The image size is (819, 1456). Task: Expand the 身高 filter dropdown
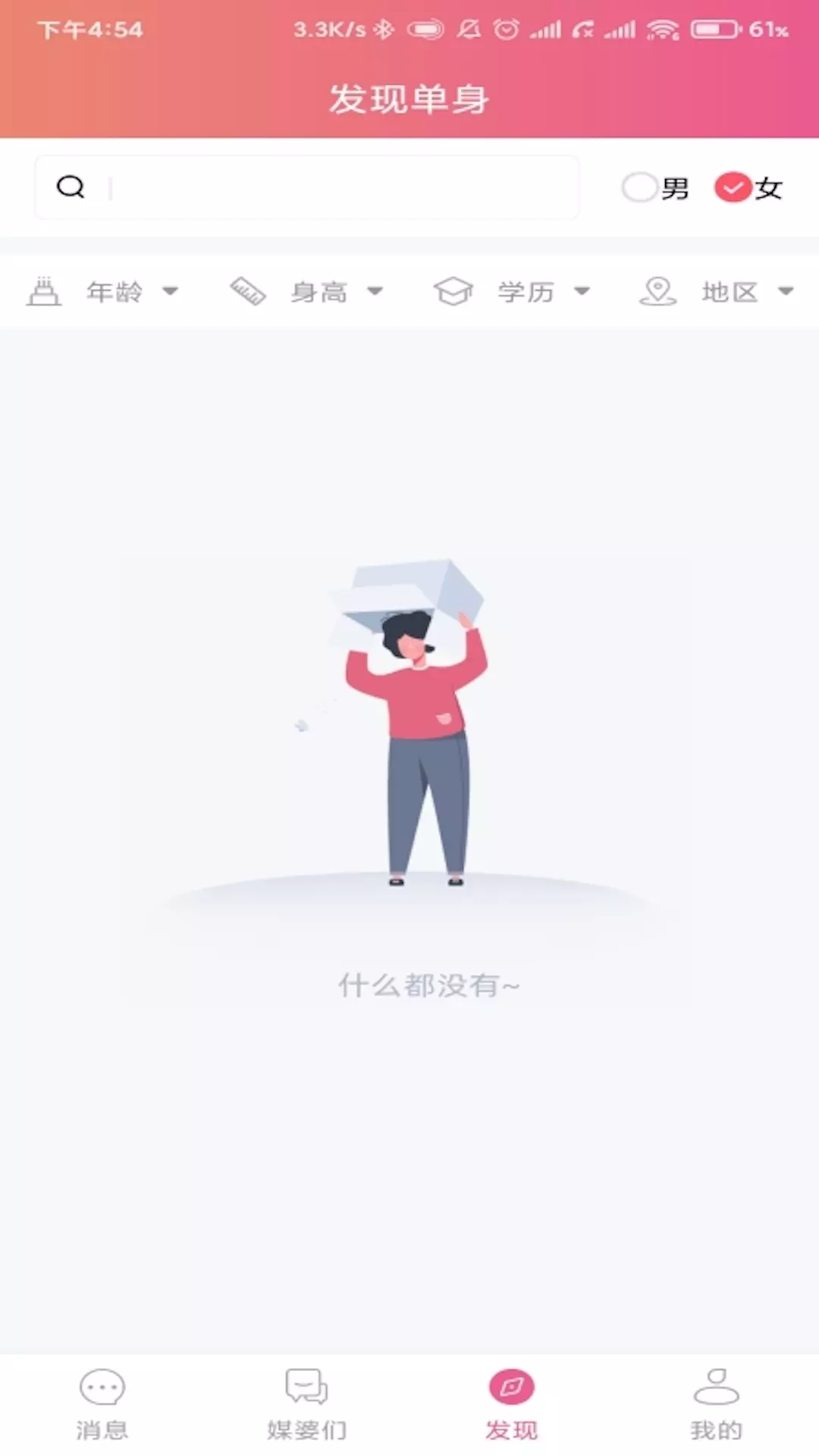(x=307, y=291)
